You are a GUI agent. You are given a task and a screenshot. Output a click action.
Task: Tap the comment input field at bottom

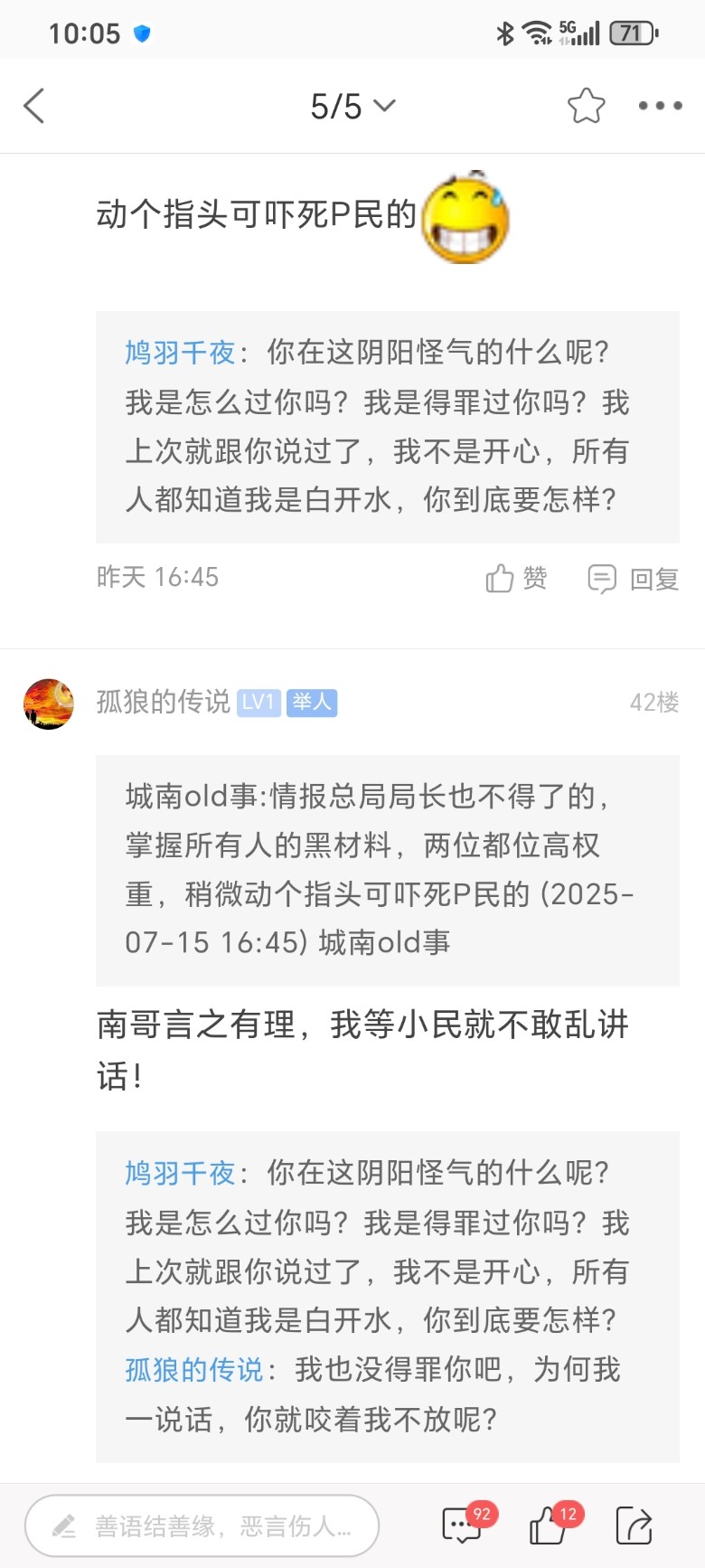202,1525
